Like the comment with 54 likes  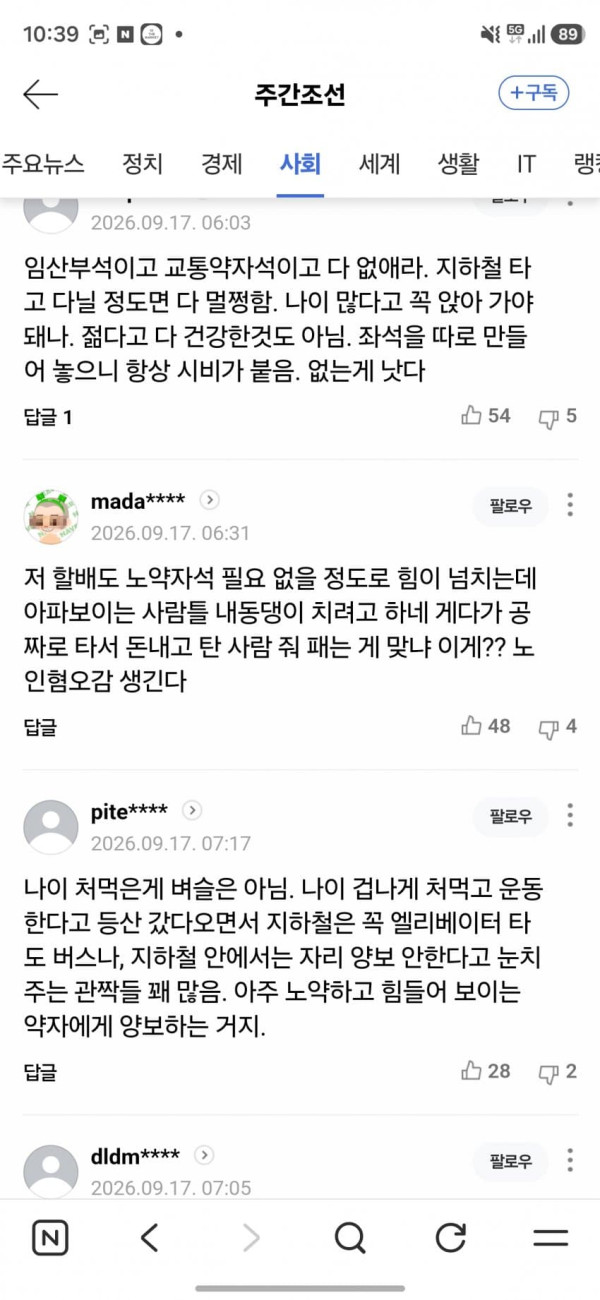click(486, 415)
